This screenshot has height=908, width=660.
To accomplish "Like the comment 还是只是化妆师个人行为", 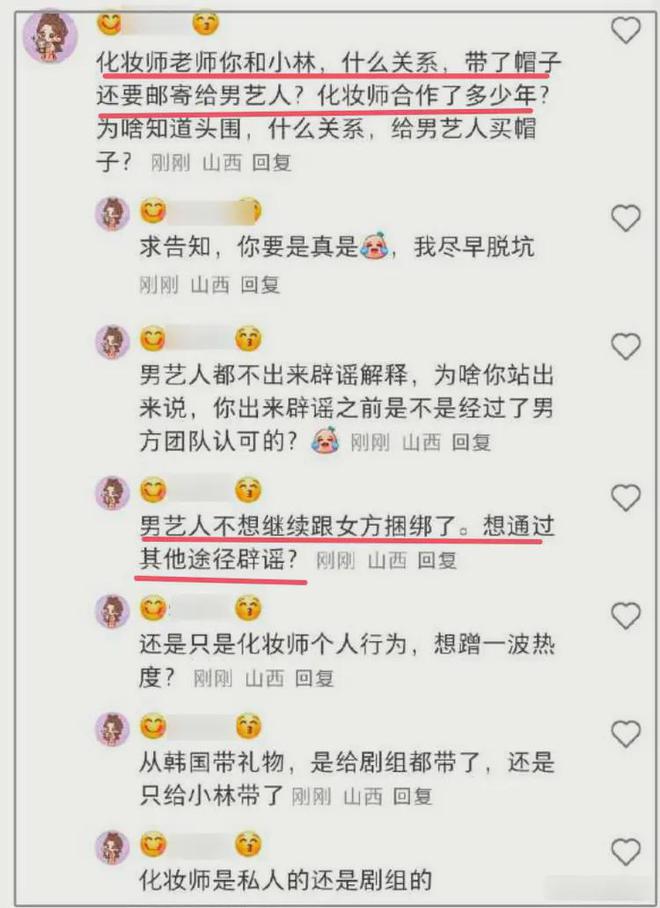I will 625,614.
